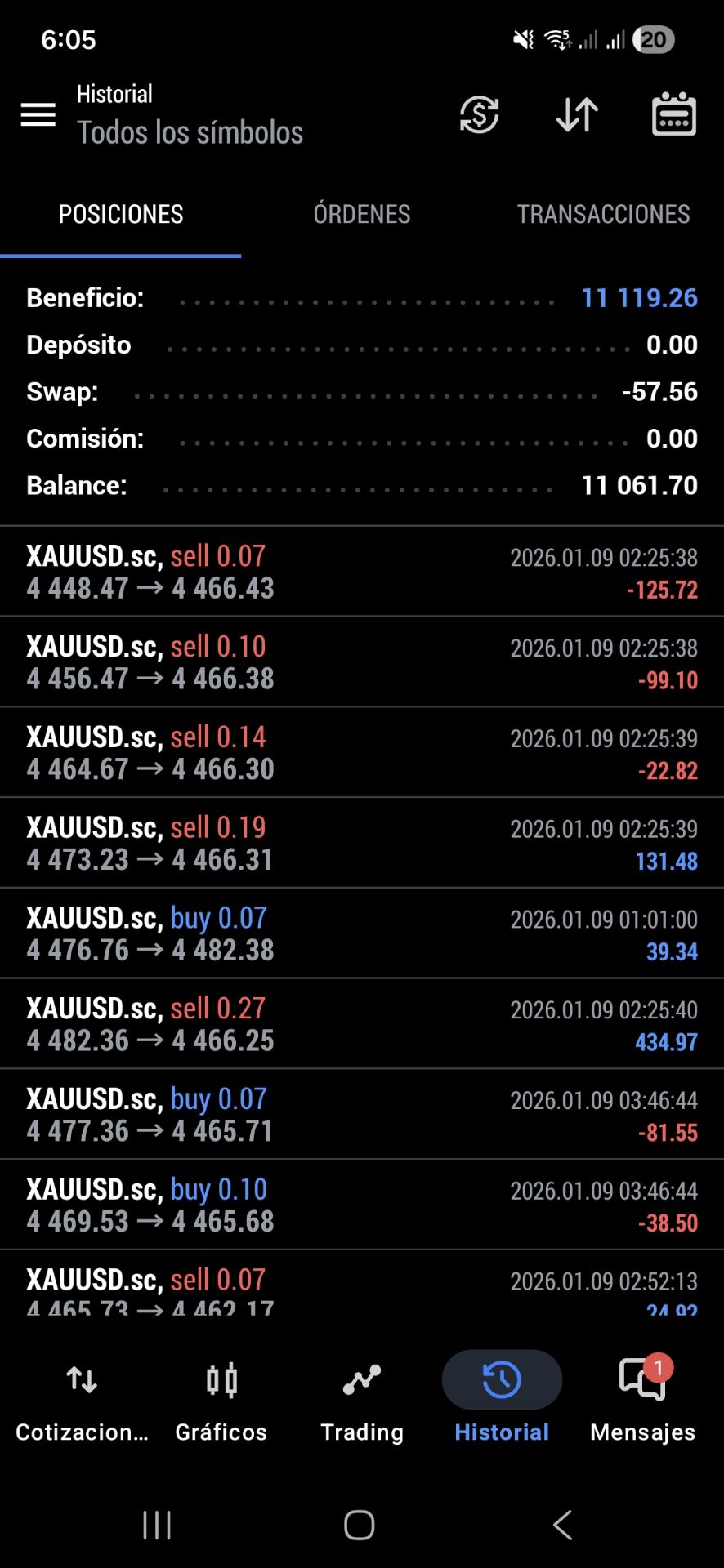Open the hamburger drawer menu
724x1568 pixels.
[38, 115]
